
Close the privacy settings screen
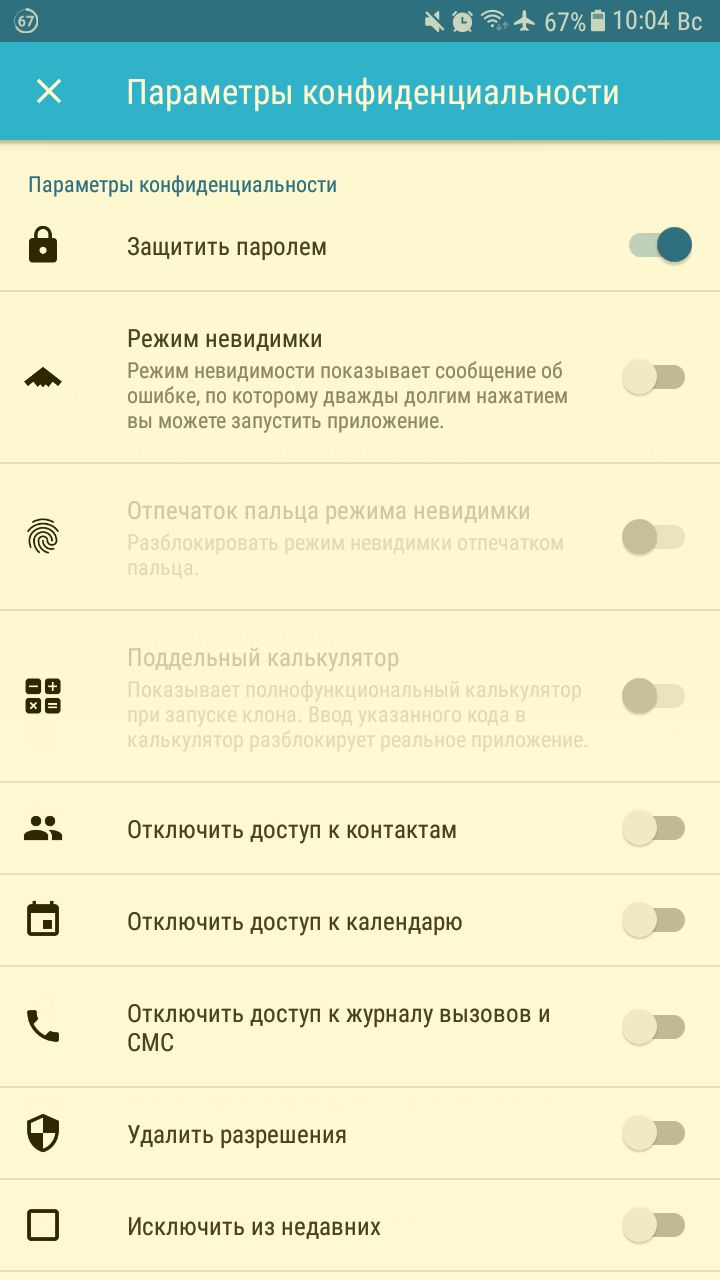[49, 92]
